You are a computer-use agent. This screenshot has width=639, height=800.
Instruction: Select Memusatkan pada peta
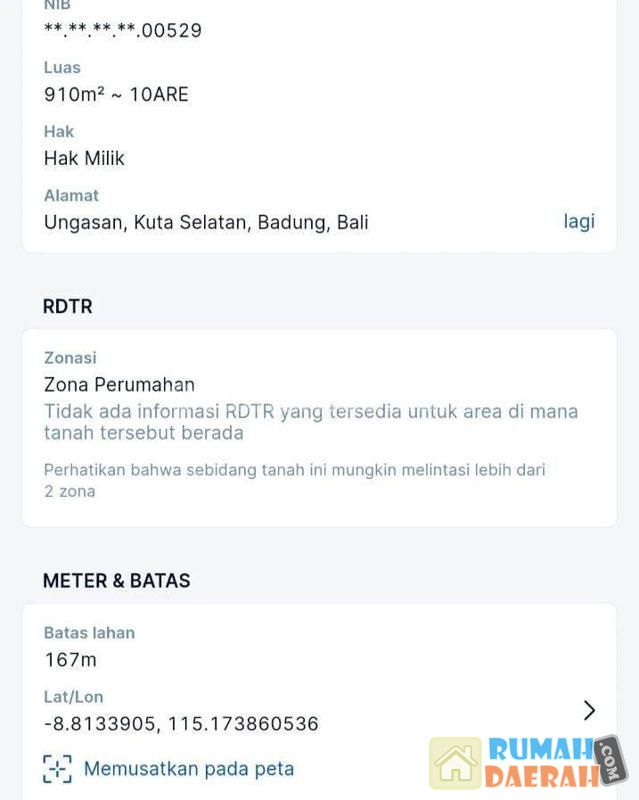(188, 768)
